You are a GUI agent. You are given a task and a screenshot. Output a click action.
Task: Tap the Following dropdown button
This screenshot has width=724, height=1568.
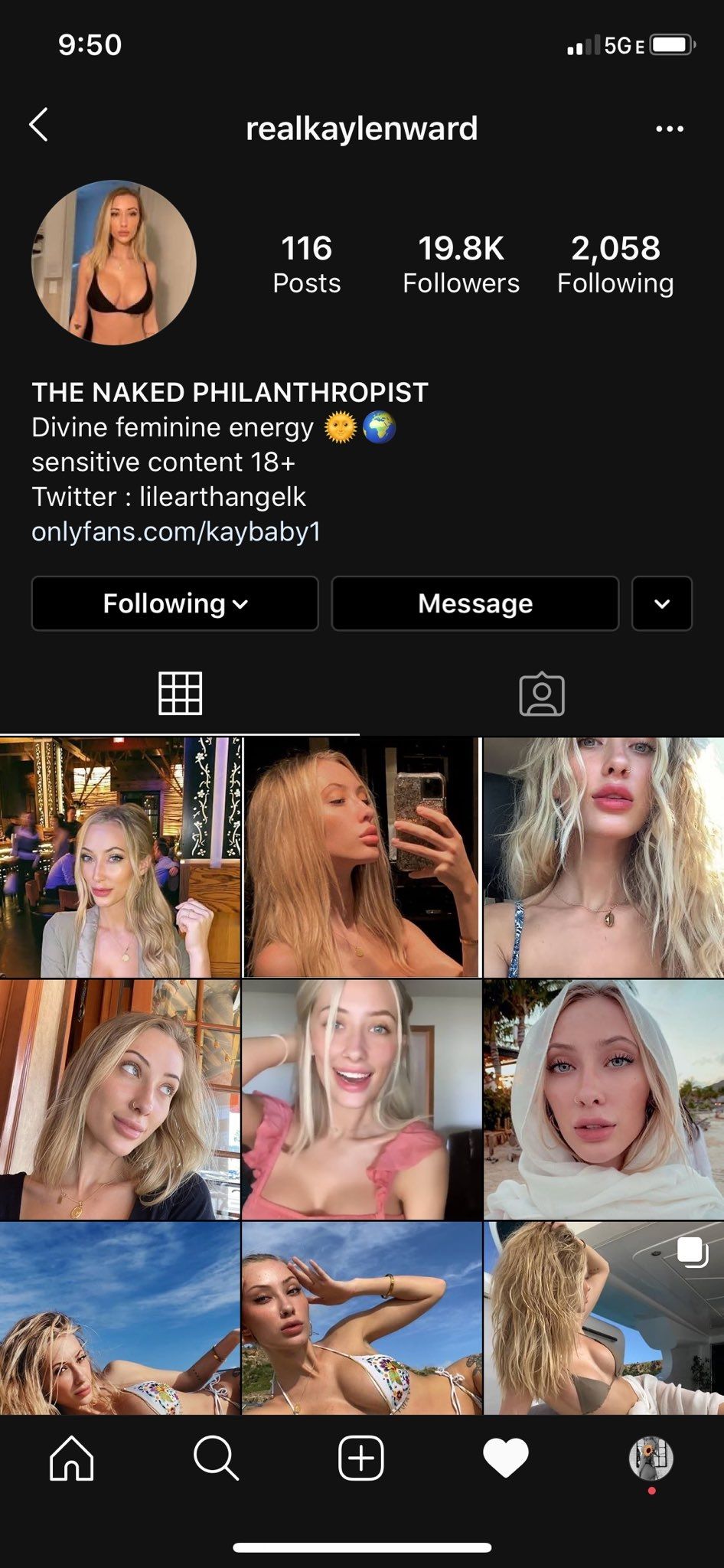click(174, 603)
